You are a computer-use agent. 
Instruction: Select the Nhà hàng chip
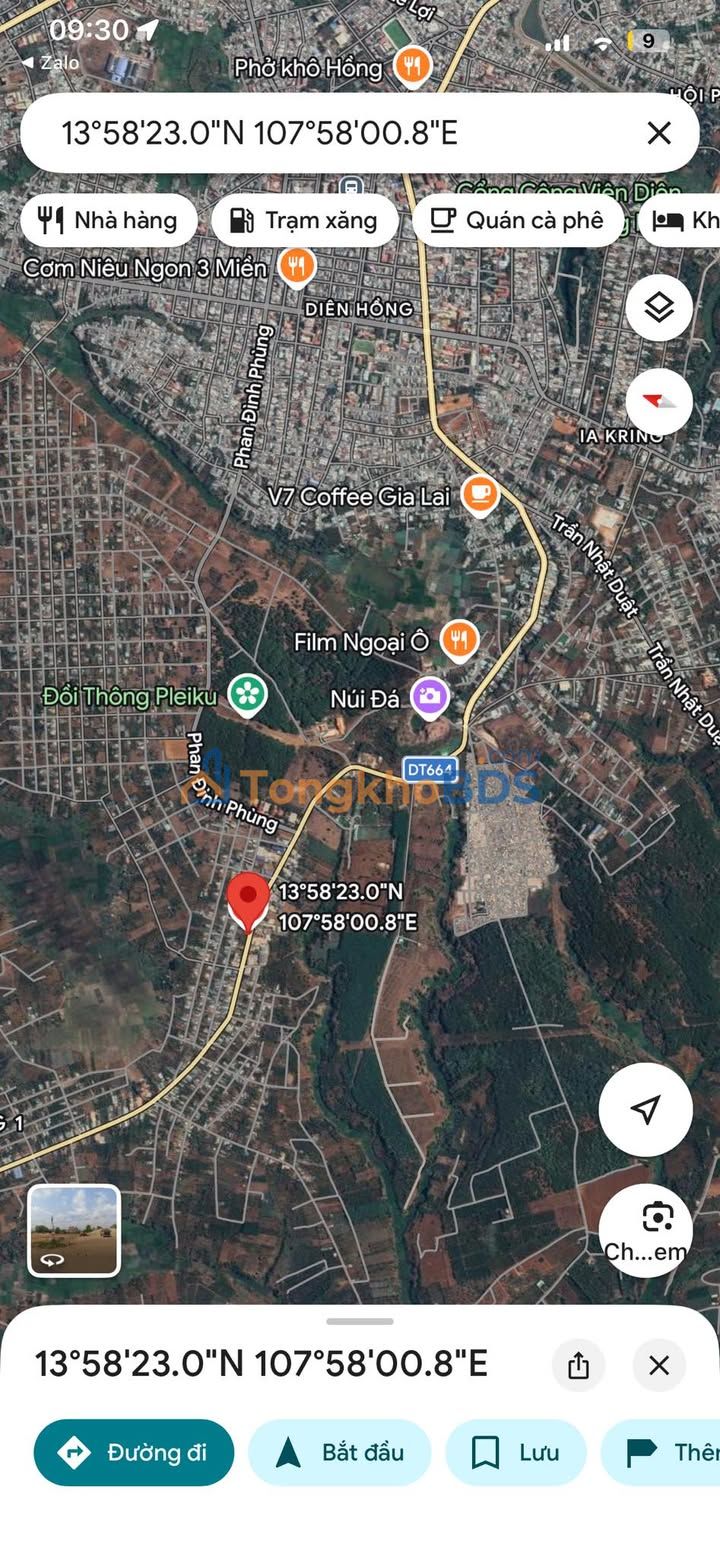[108, 221]
